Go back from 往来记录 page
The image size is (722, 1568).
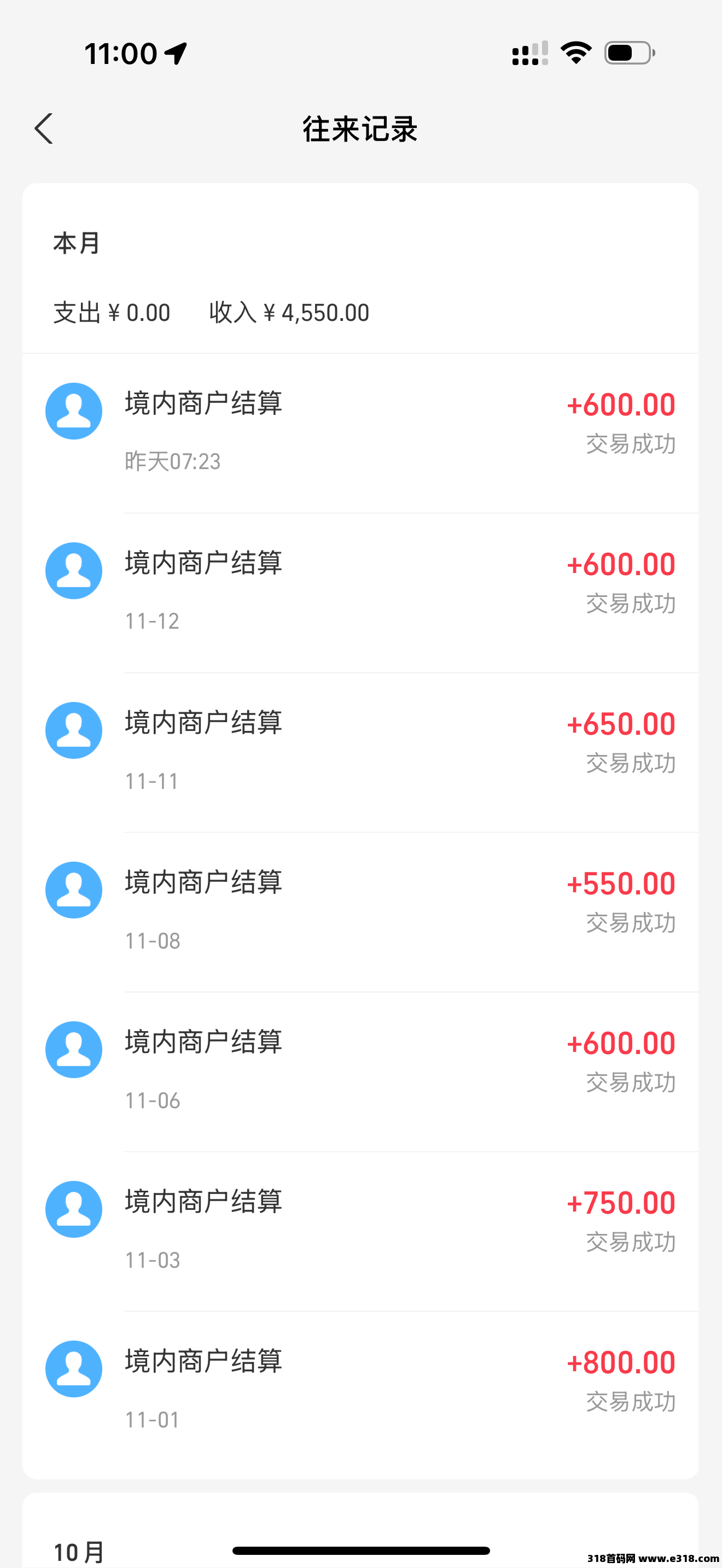(x=44, y=129)
